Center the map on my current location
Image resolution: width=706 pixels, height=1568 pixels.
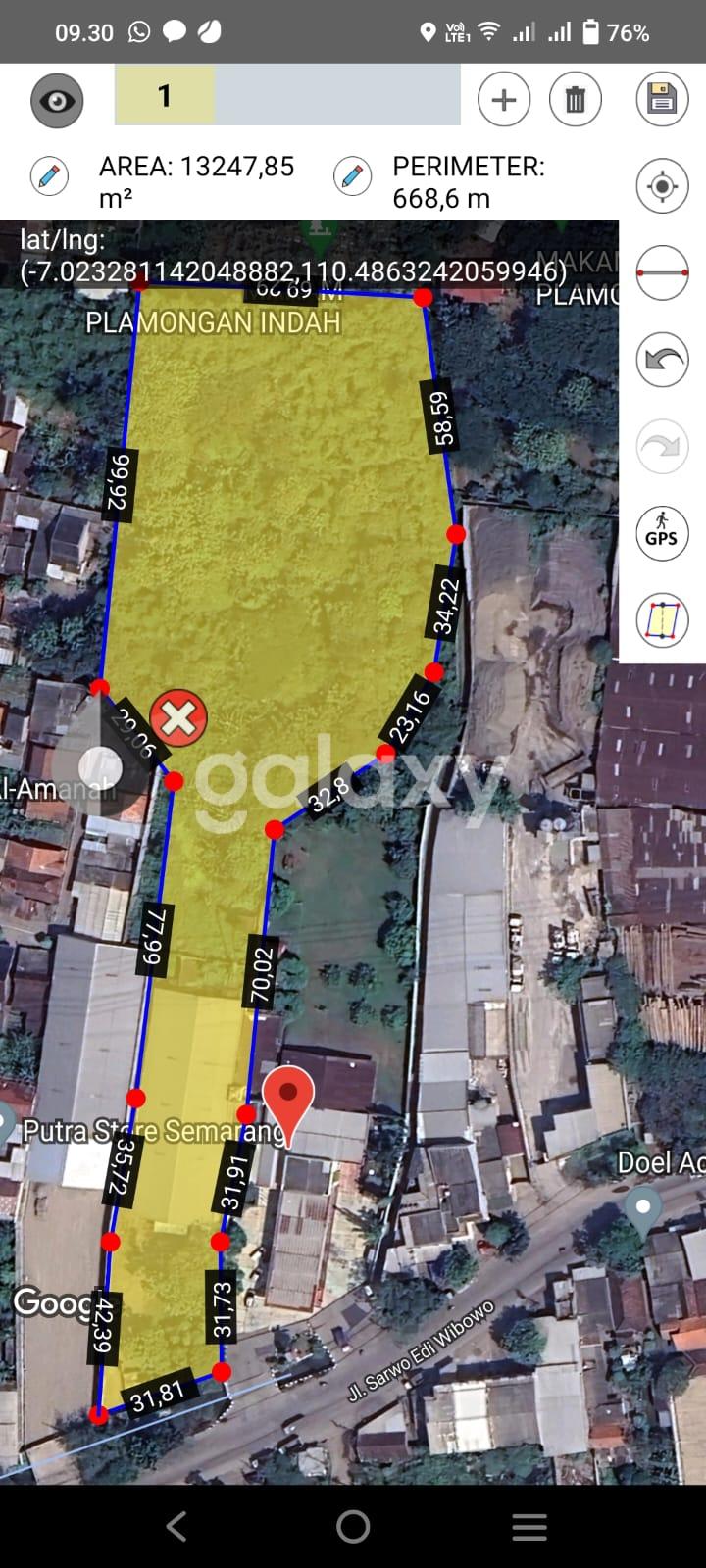tap(662, 186)
